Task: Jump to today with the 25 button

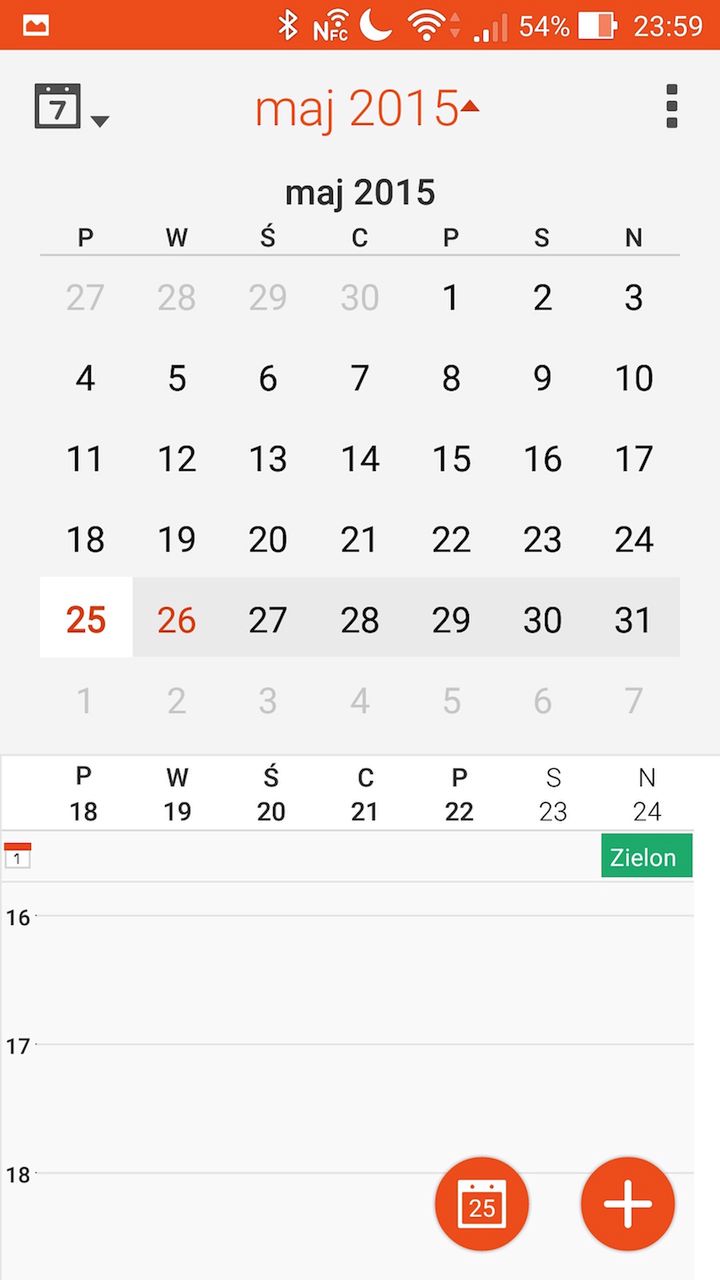Action: (482, 1204)
